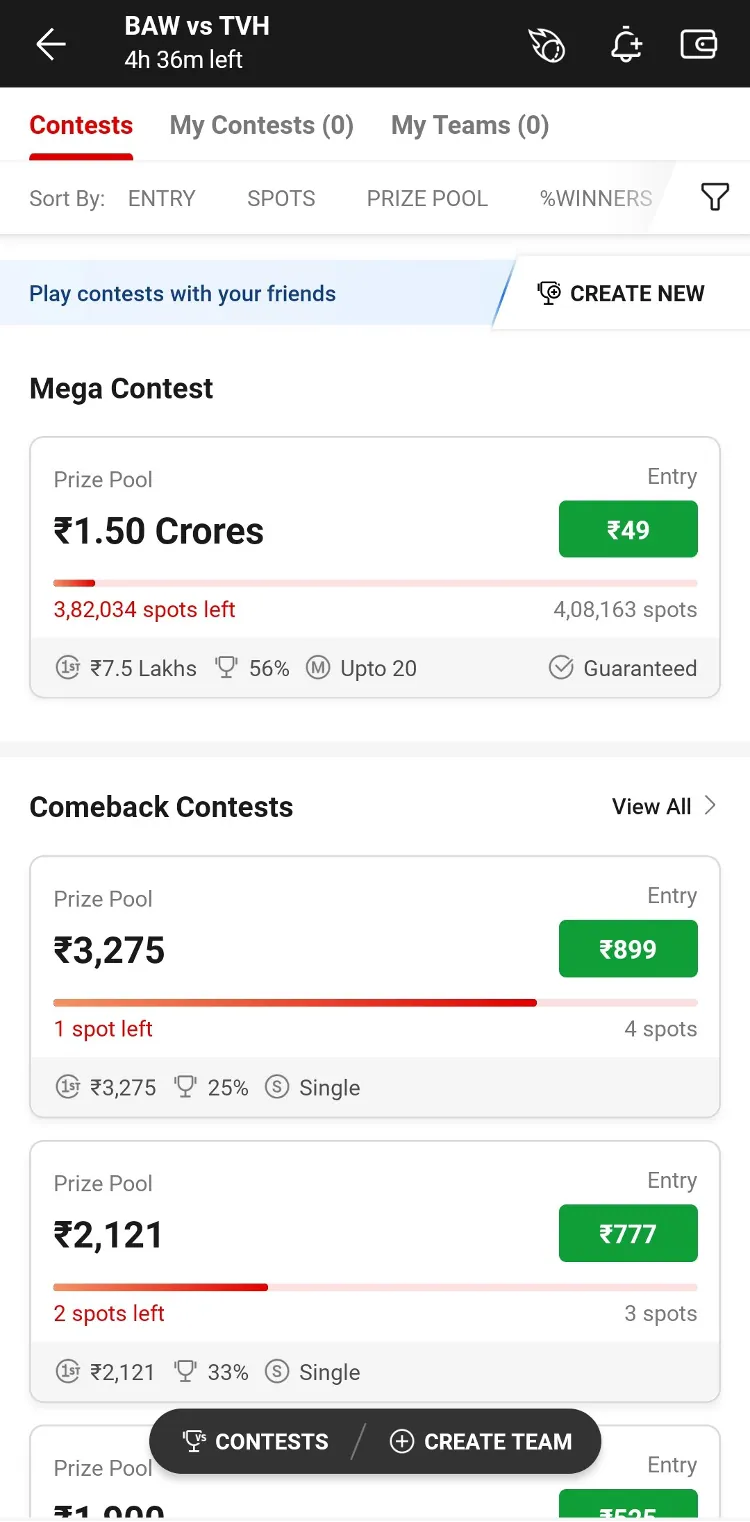This screenshot has height=1522, width=750.
Task: Go back using the top arrow
Action: 50,44
